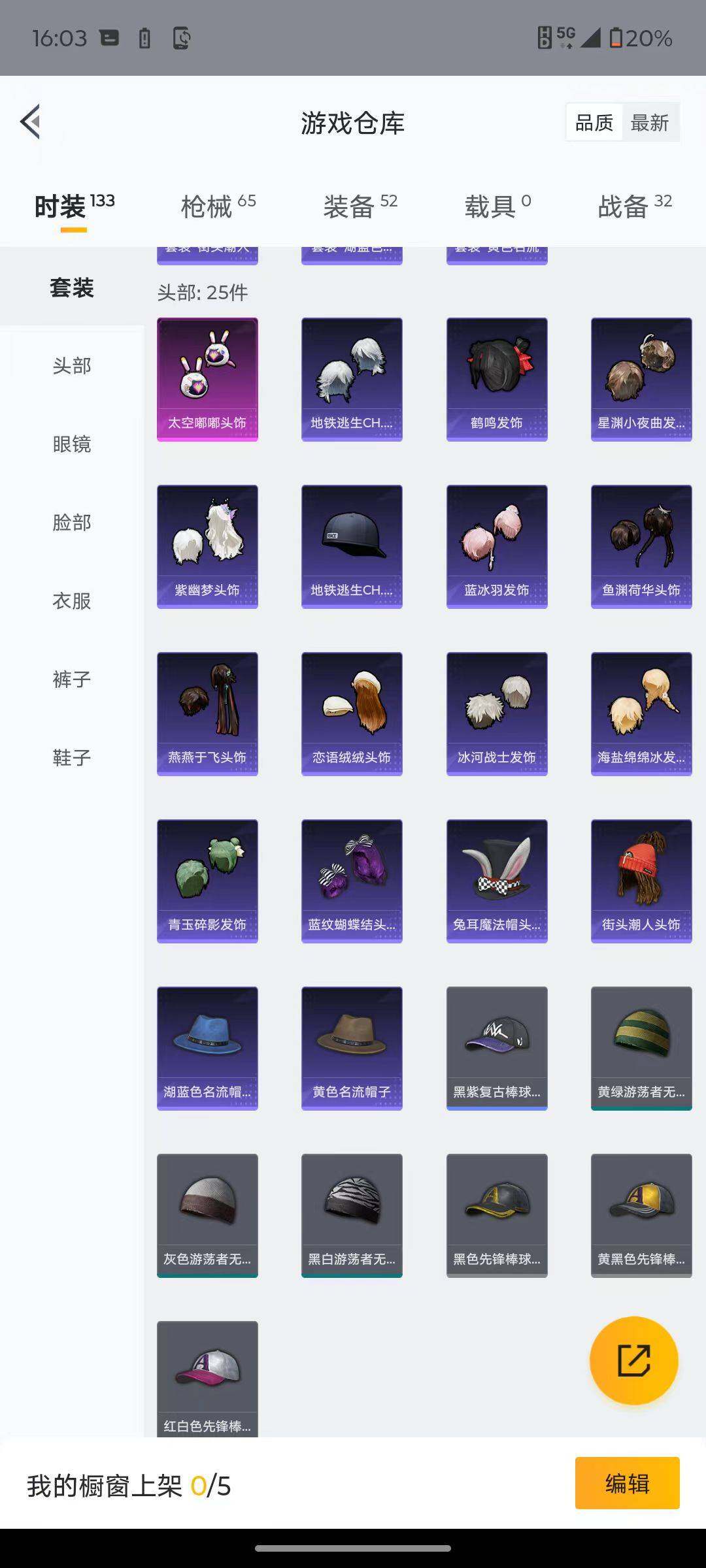706x1568 pixels.
Task: Select the 黄色名流帽子 item
Action: pos(352,1049)
